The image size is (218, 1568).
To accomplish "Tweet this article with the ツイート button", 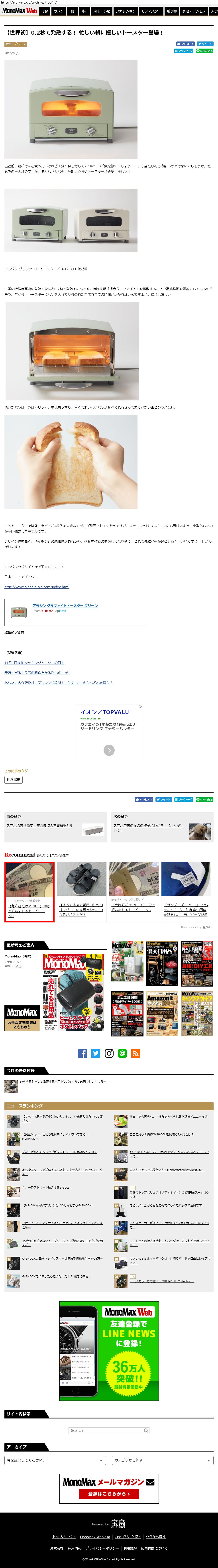I will coord(205,44).
